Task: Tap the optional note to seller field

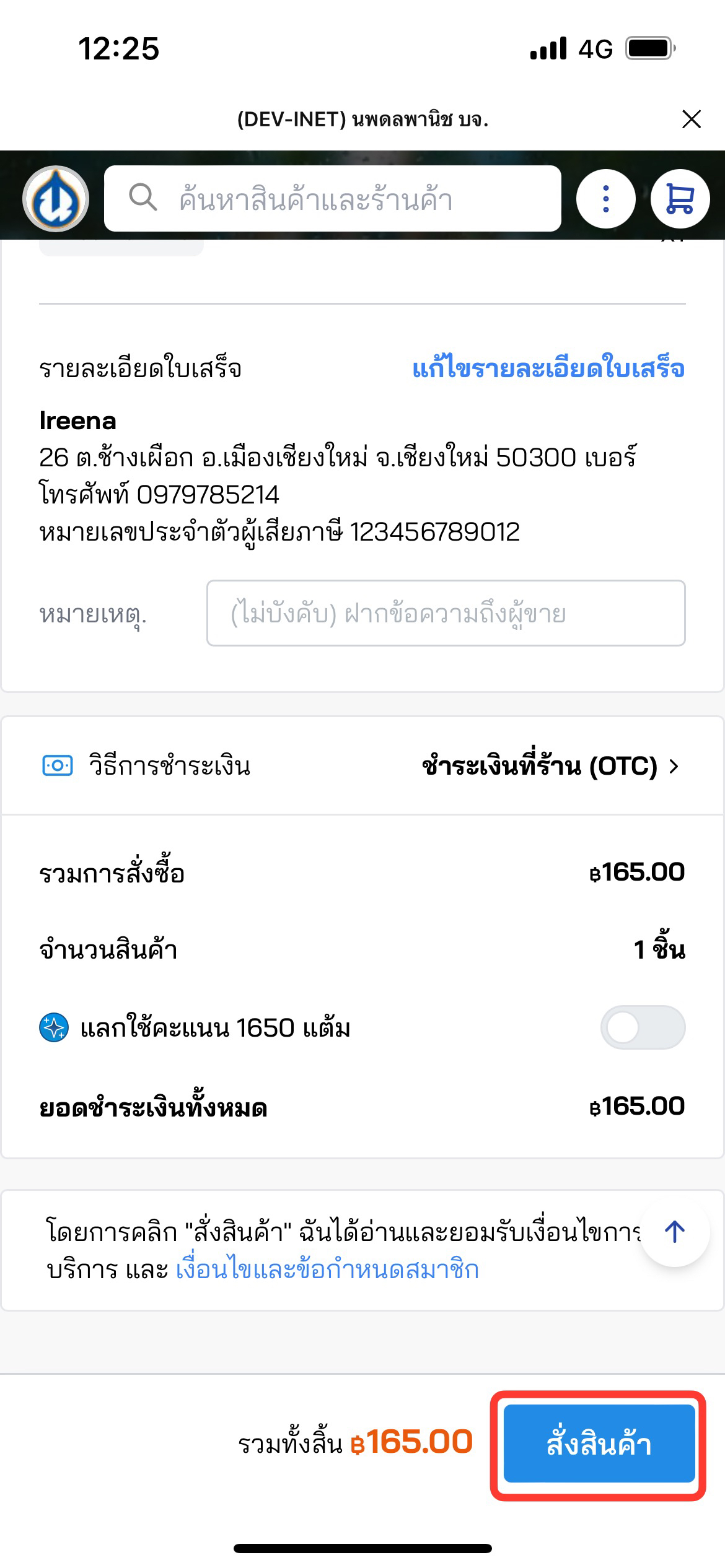Action: coord(446,613)
